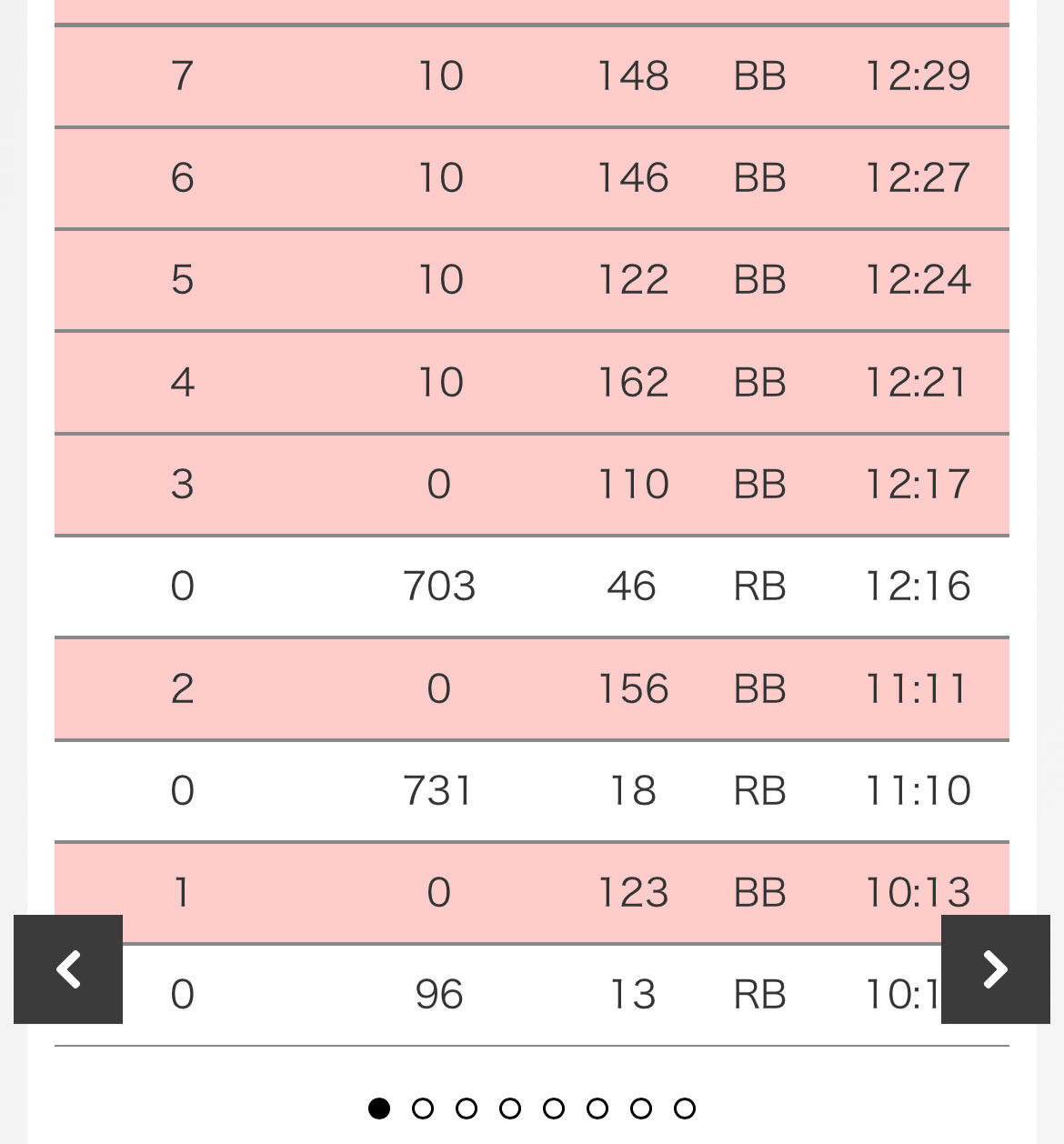Go to the next slide arrow
This screenshot has height=1144, width=1064.
[996, 969]
